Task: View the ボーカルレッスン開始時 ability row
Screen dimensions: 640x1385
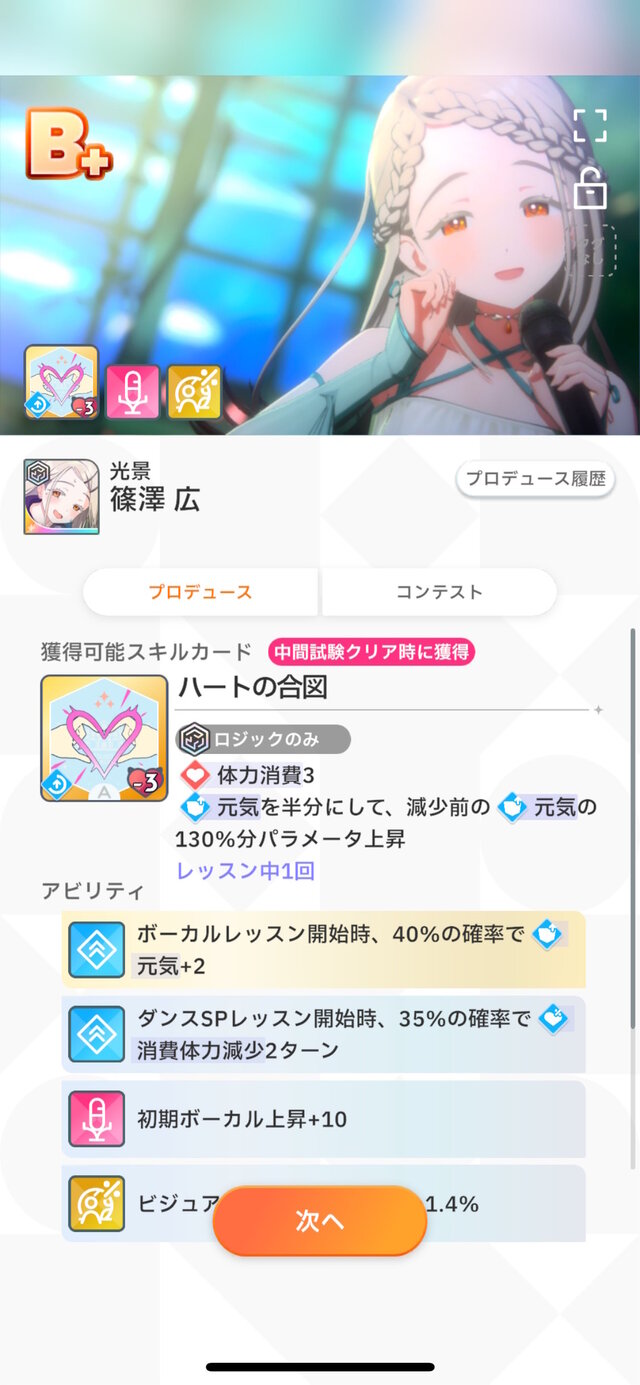Action: pos(323,950)
